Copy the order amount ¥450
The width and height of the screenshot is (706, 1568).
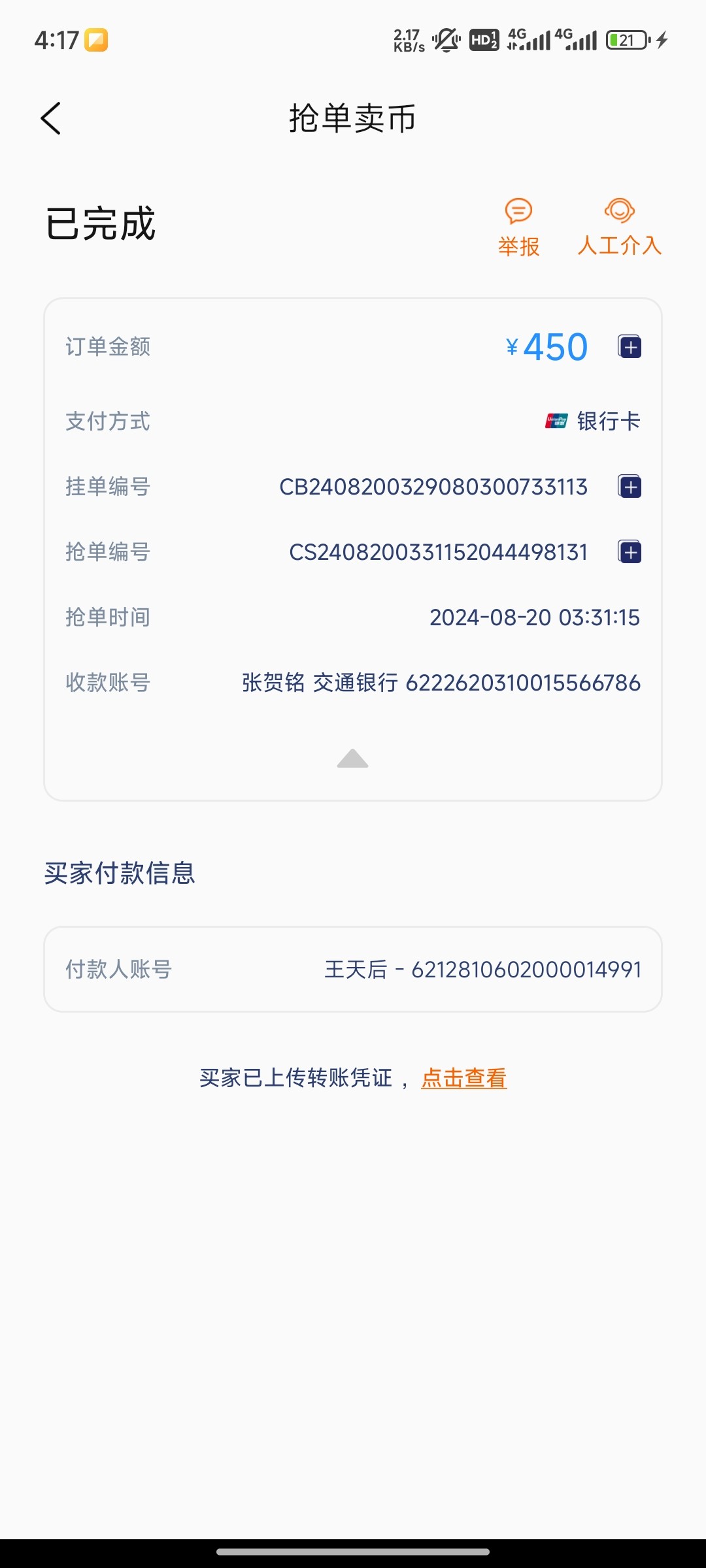pyautogui.click(x=630, y=346)
